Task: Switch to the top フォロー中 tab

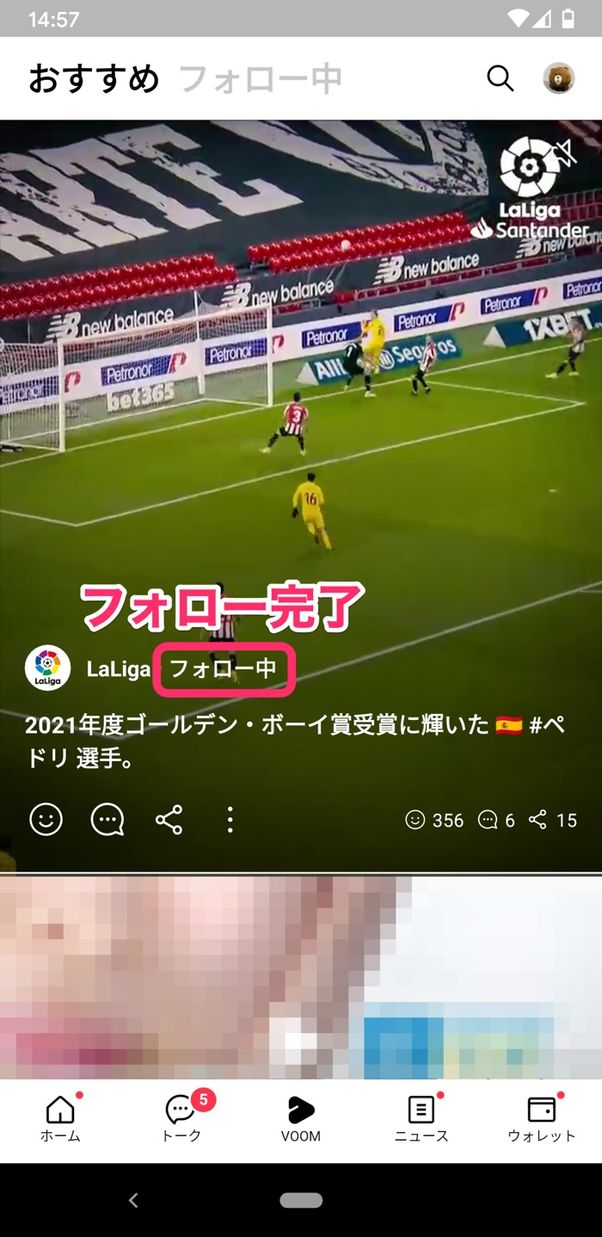Action: click(x=261, y=78)
